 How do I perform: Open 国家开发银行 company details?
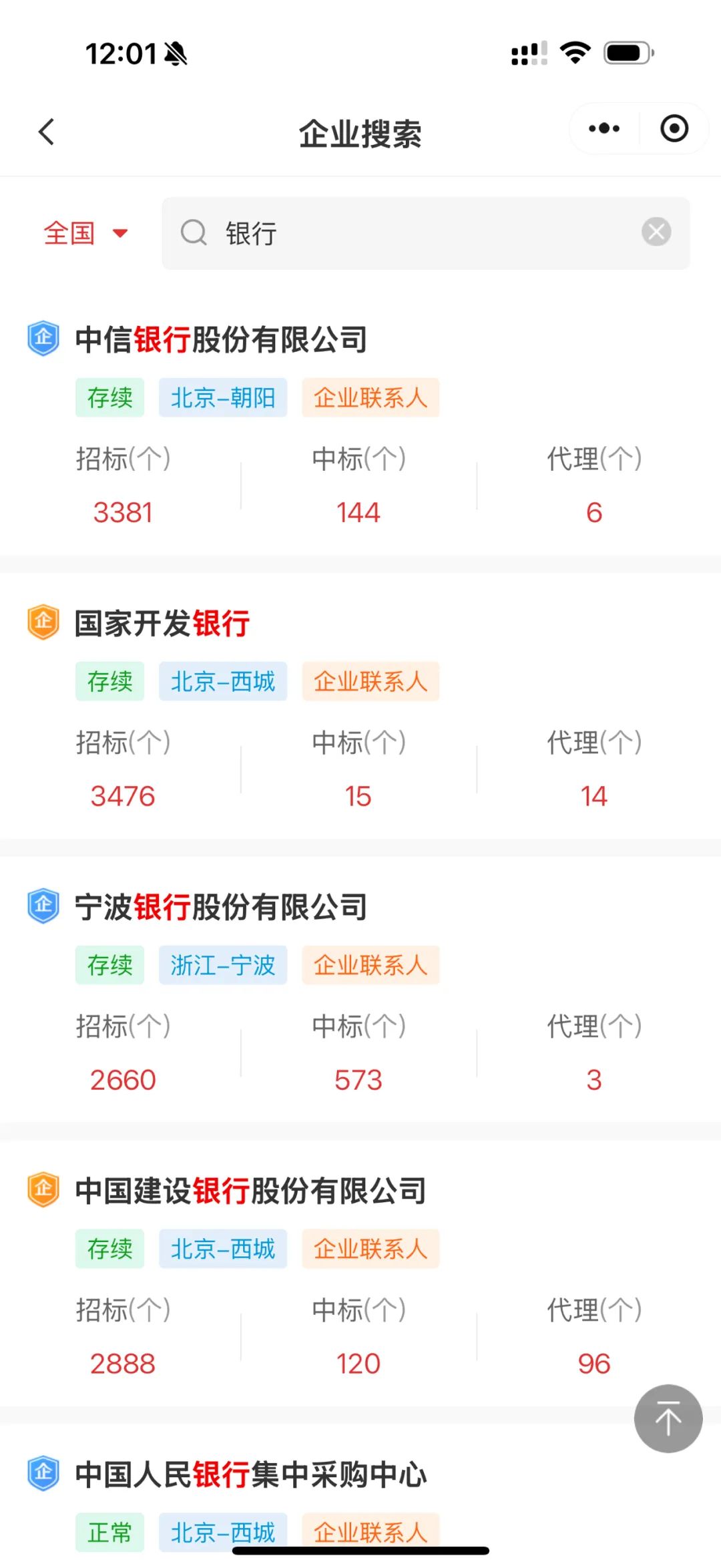click(162, 623)
